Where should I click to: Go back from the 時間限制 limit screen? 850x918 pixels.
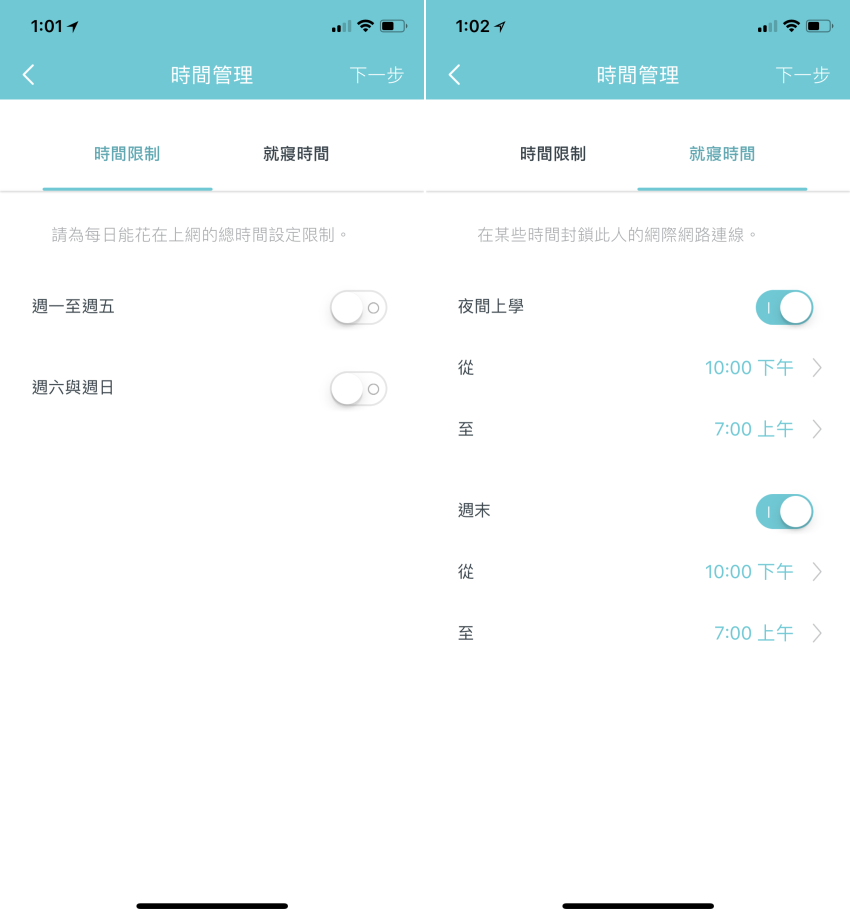coord(29,75)
